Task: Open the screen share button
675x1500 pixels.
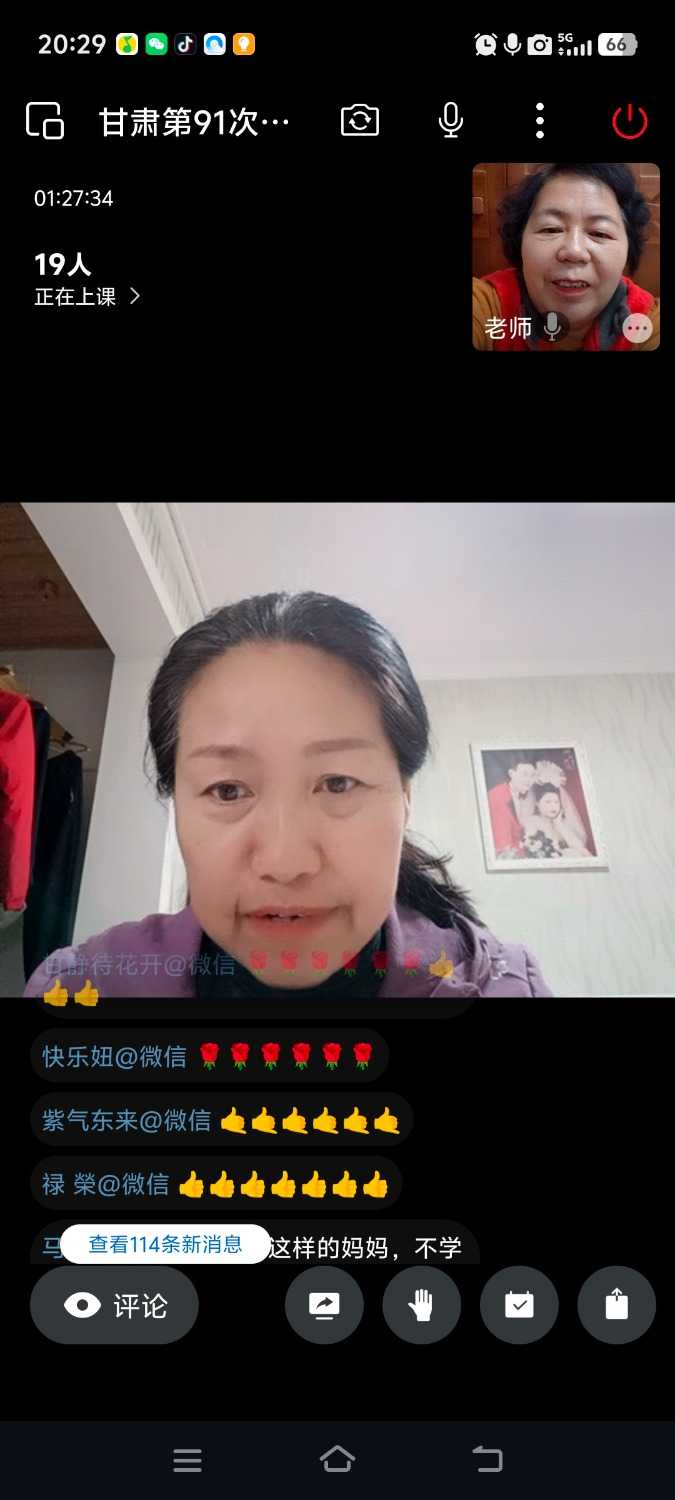Action: [324, 1305]
